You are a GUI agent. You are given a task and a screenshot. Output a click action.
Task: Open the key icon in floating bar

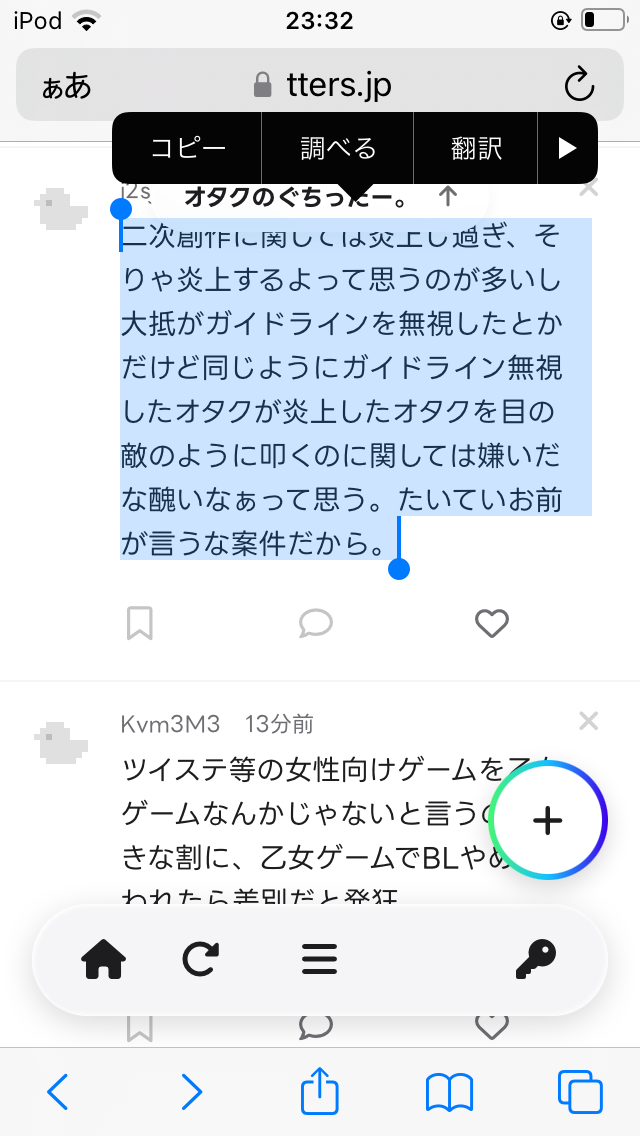(x=535, y=961)
